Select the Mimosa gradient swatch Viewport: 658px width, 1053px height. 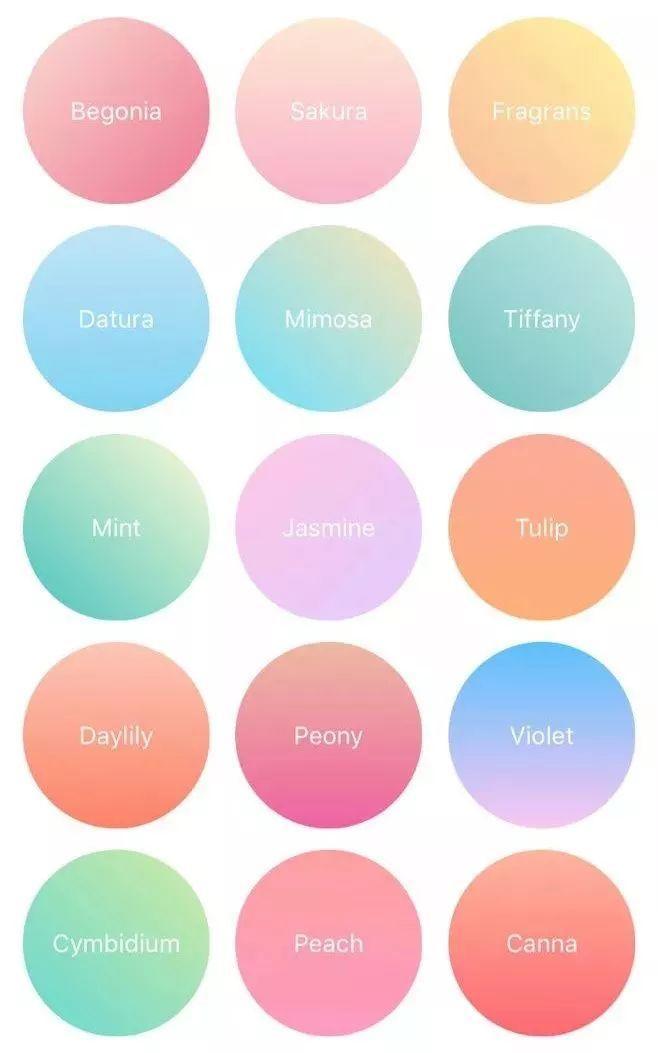click(328, 319)
